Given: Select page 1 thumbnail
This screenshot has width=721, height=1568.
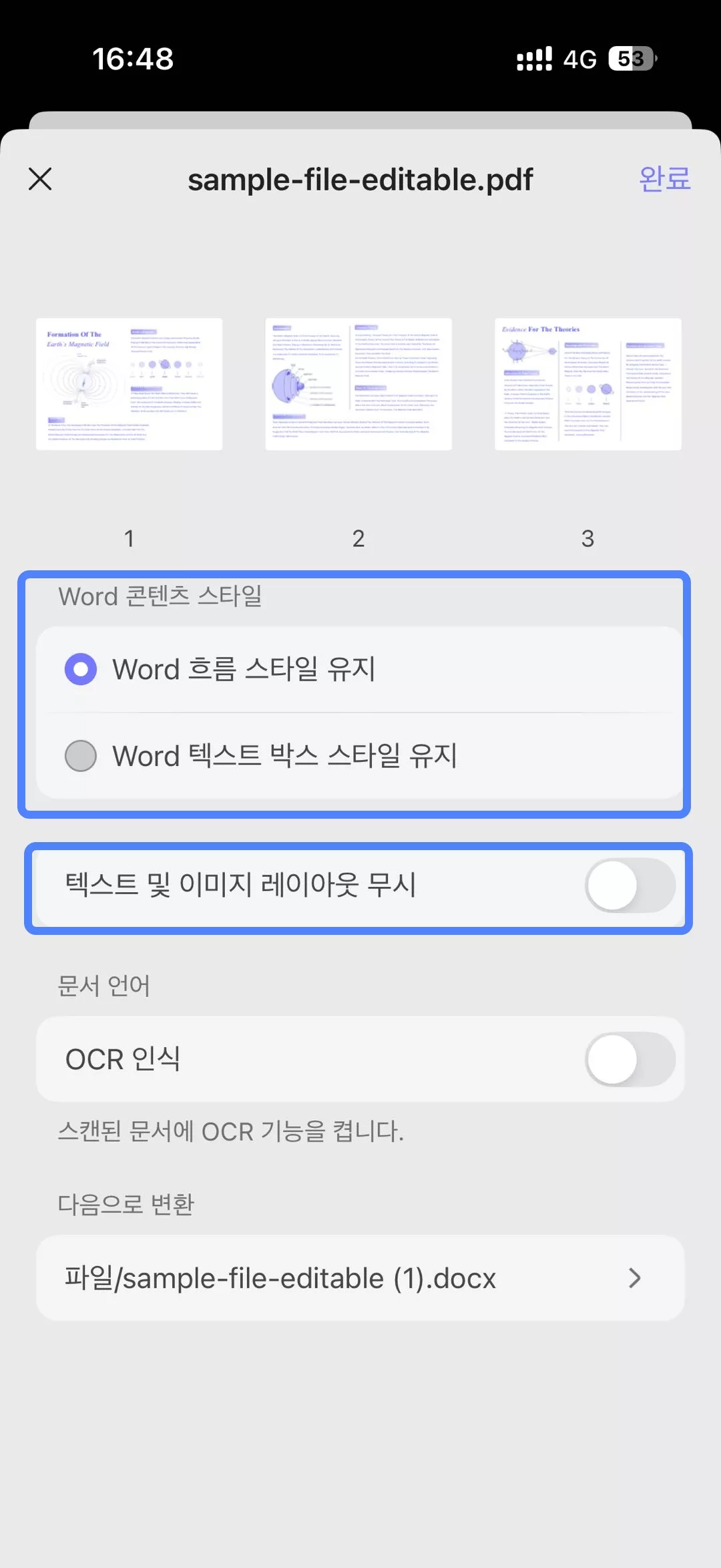Looking at the screenshot, I should point(129,384).
